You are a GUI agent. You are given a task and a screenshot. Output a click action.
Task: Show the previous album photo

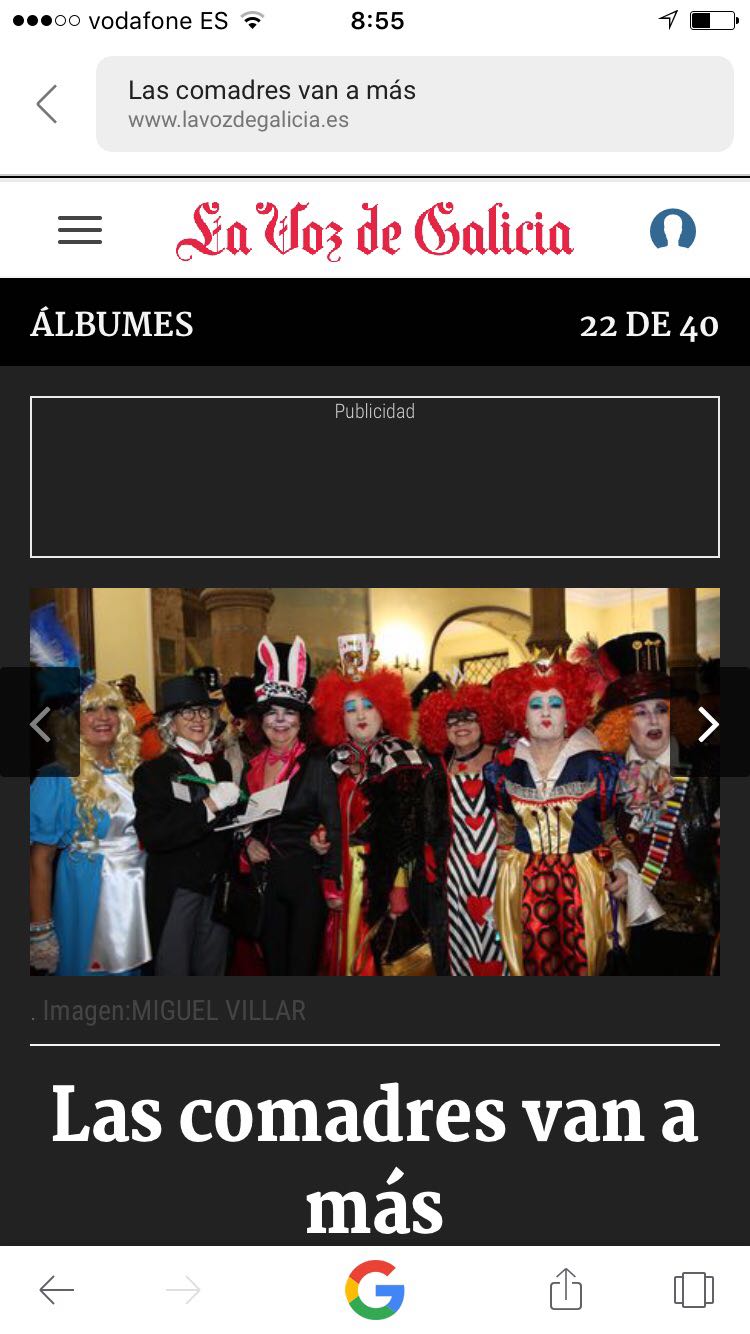[40, 724]
